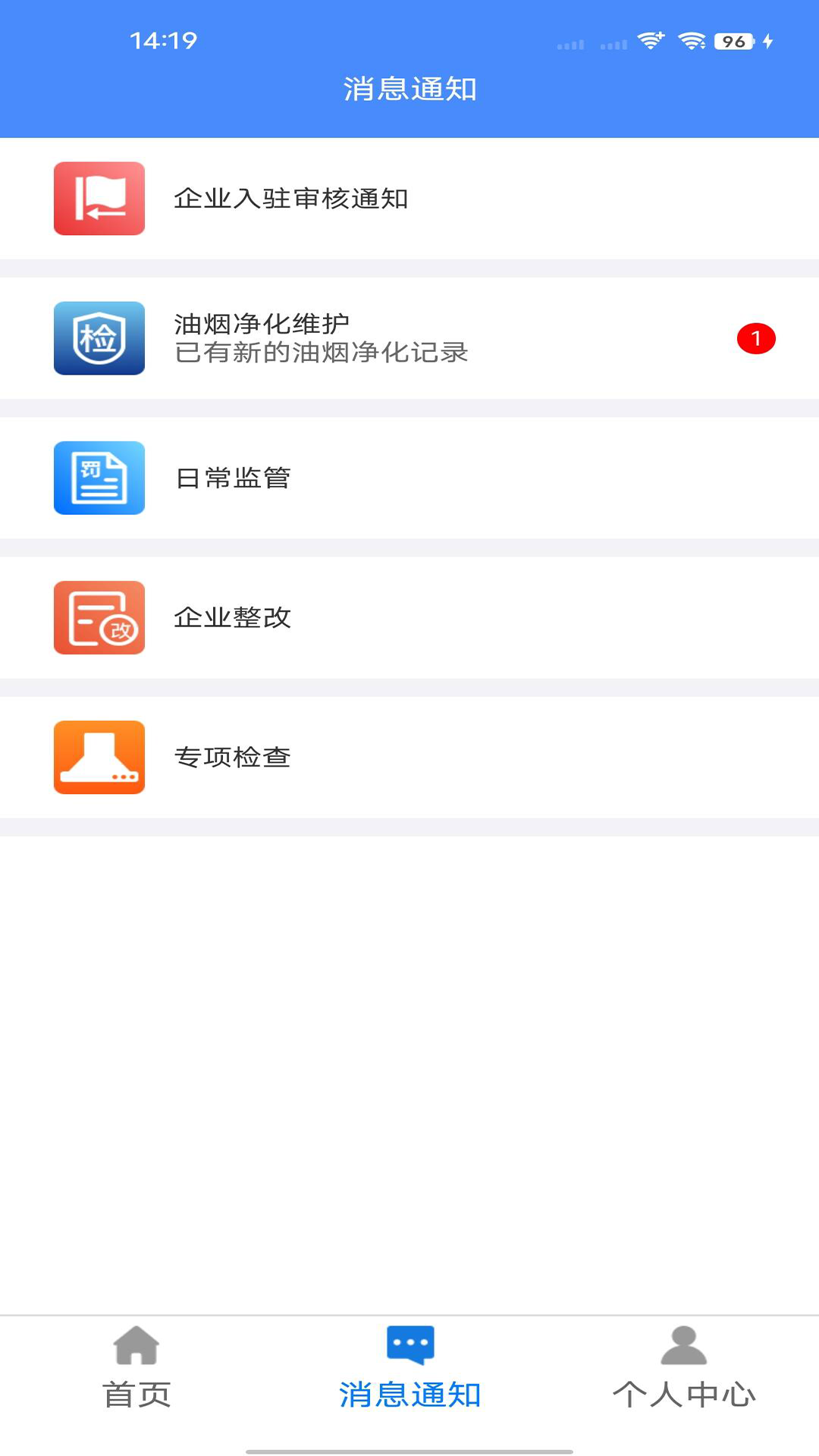Open the 油烟净化维护 notification entry
This screenshot has width=819, height=1456.
tap(409, 339)
